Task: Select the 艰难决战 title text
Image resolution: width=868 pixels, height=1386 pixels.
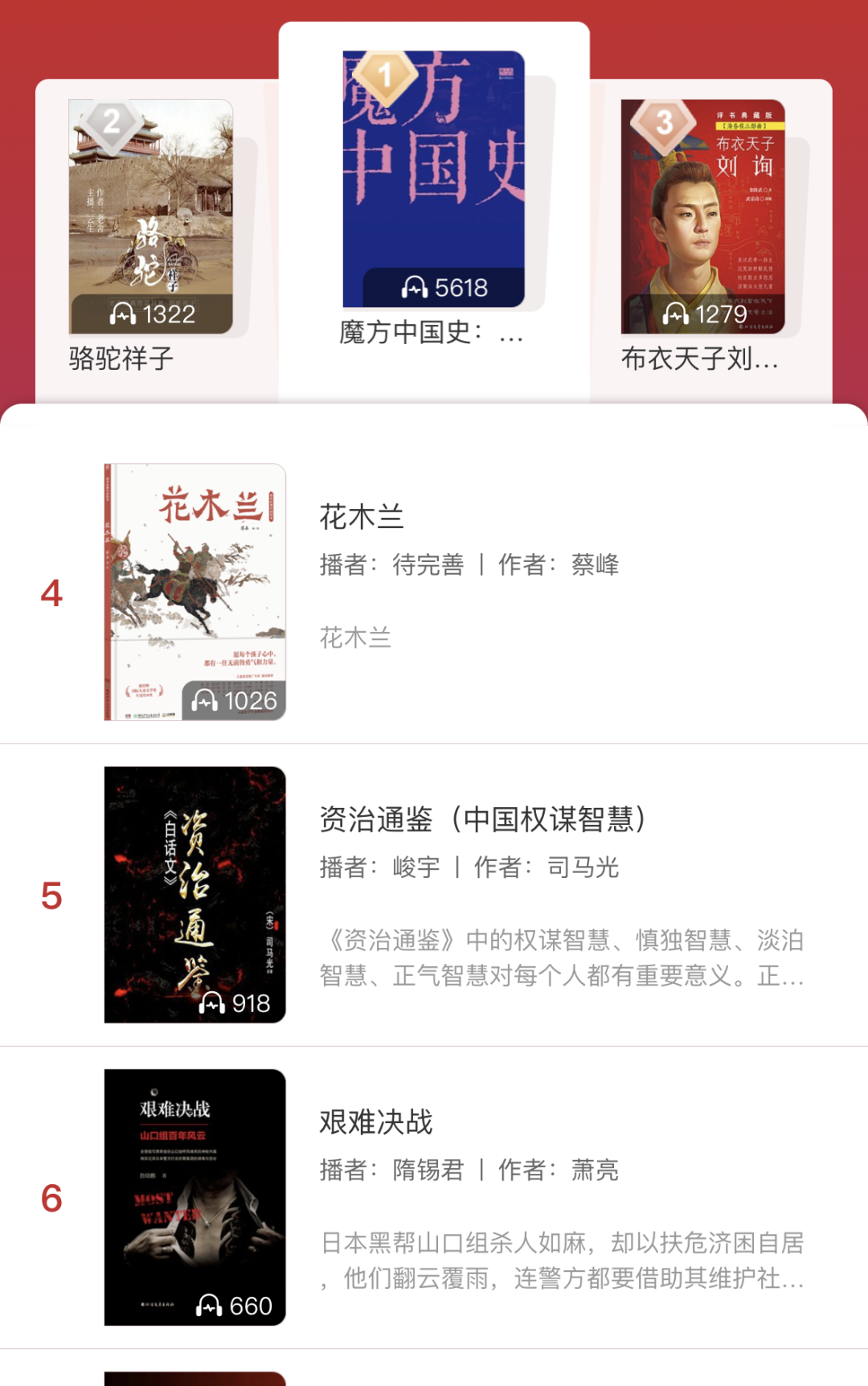Action: click(x=374, y=1122)
